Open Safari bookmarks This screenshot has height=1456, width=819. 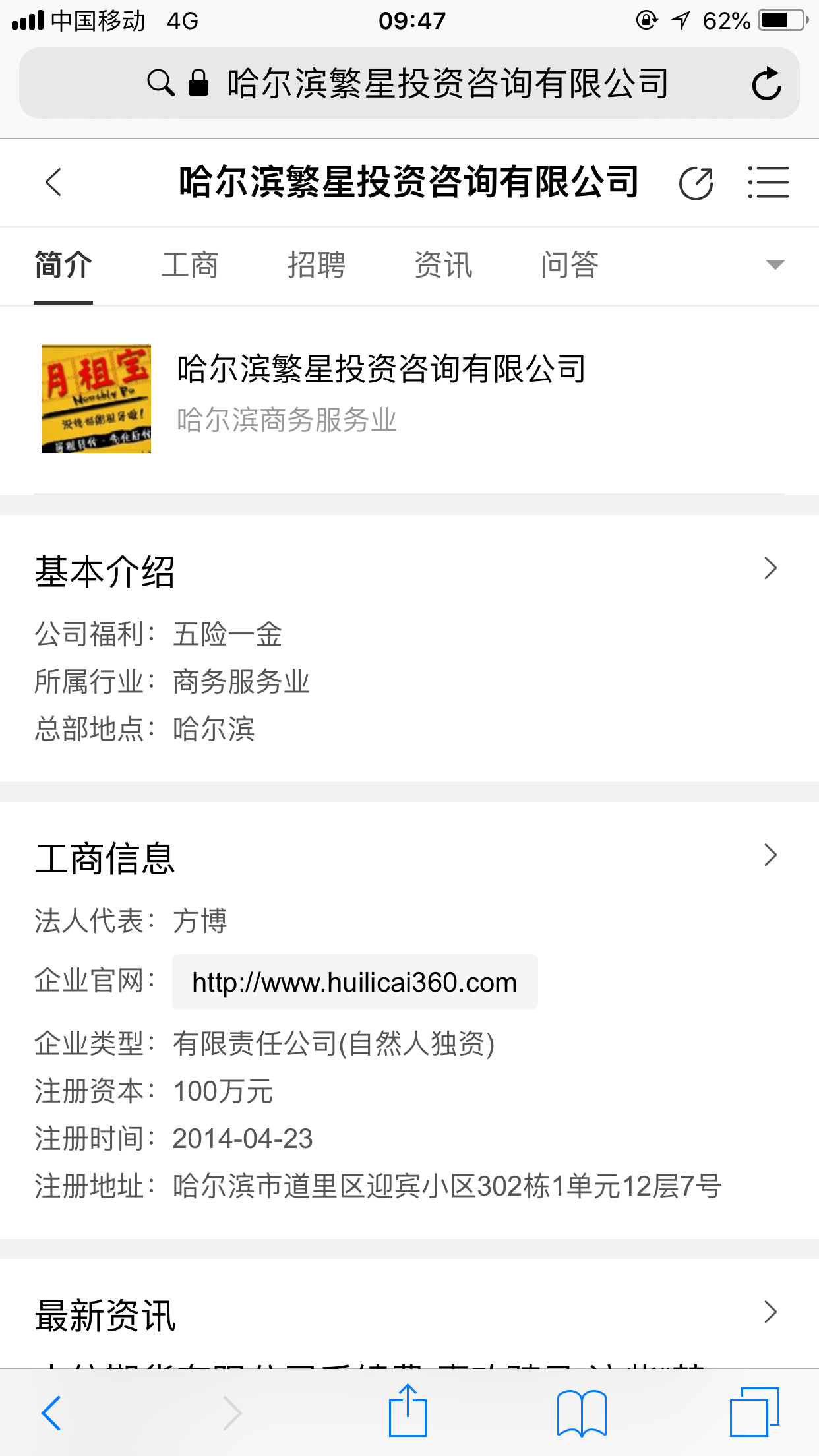click(582, 1412)
